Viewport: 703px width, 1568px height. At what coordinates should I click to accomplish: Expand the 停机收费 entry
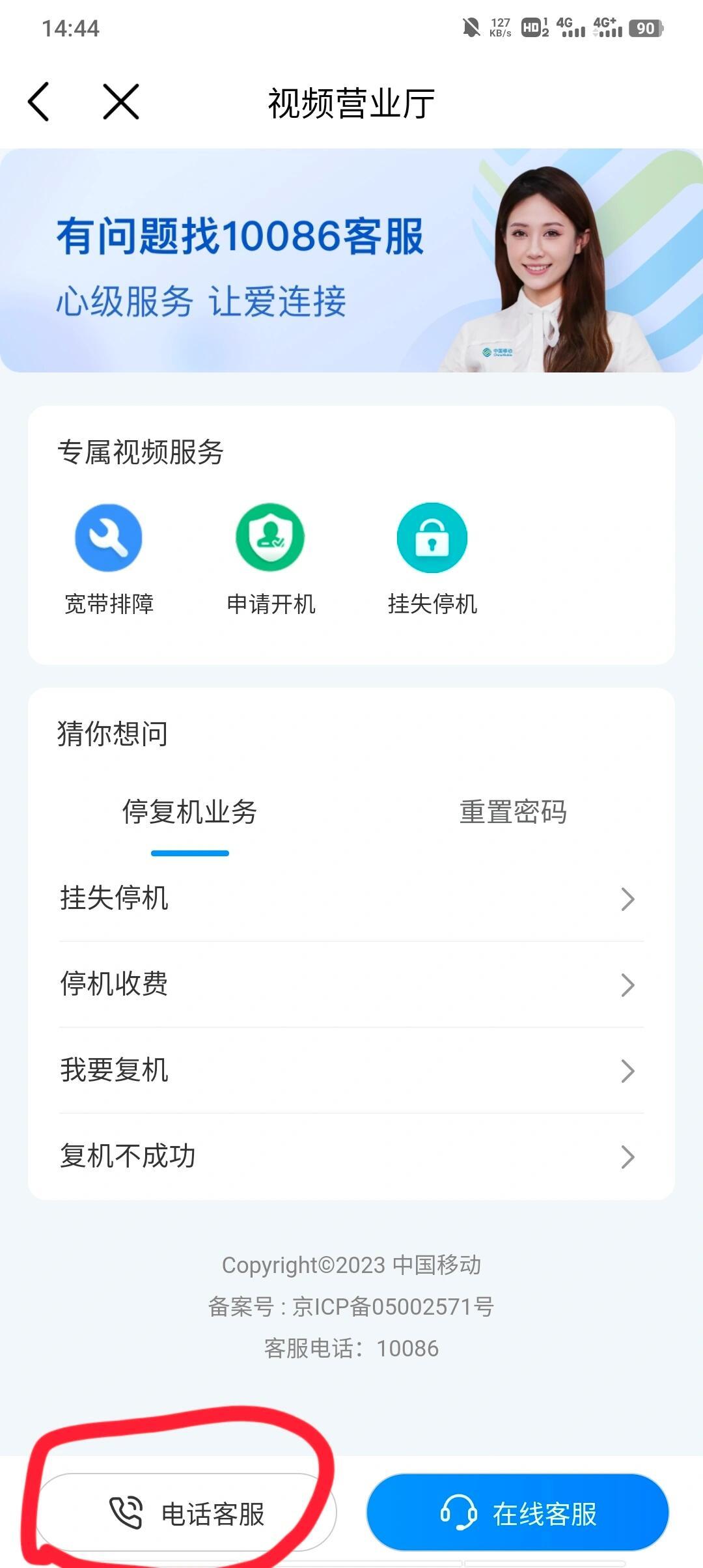627,985
